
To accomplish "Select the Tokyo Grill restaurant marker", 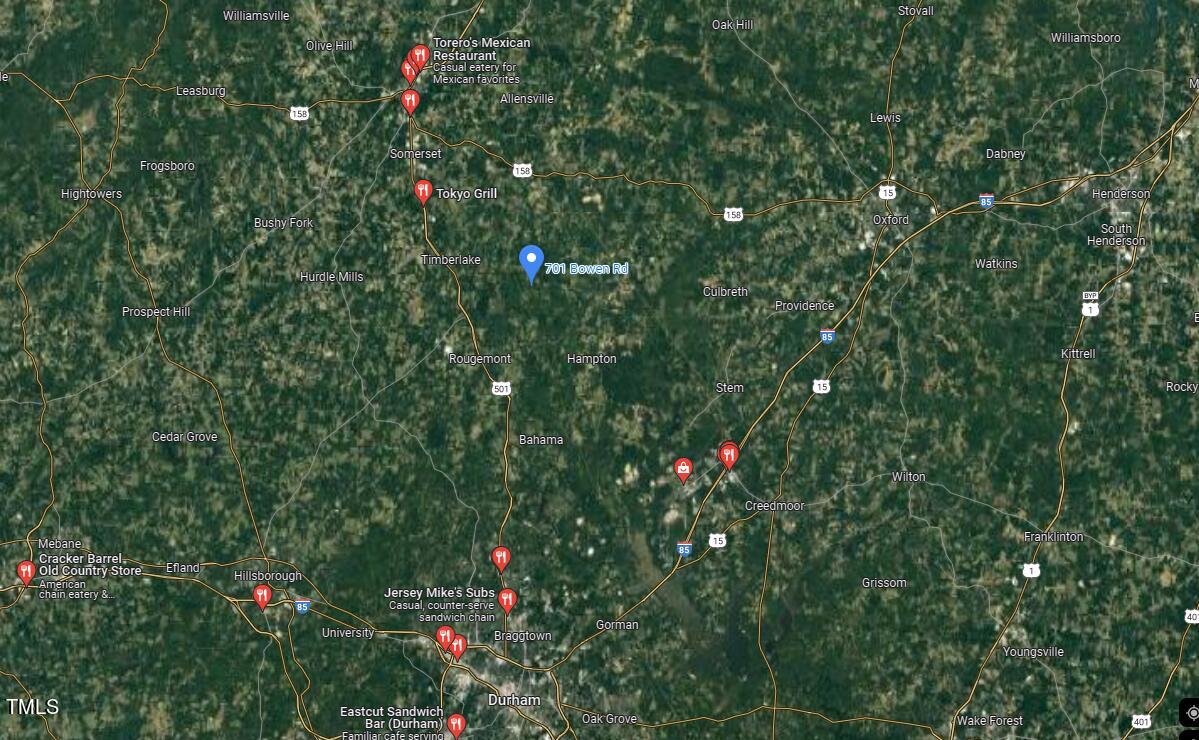I will pos(423,191).
